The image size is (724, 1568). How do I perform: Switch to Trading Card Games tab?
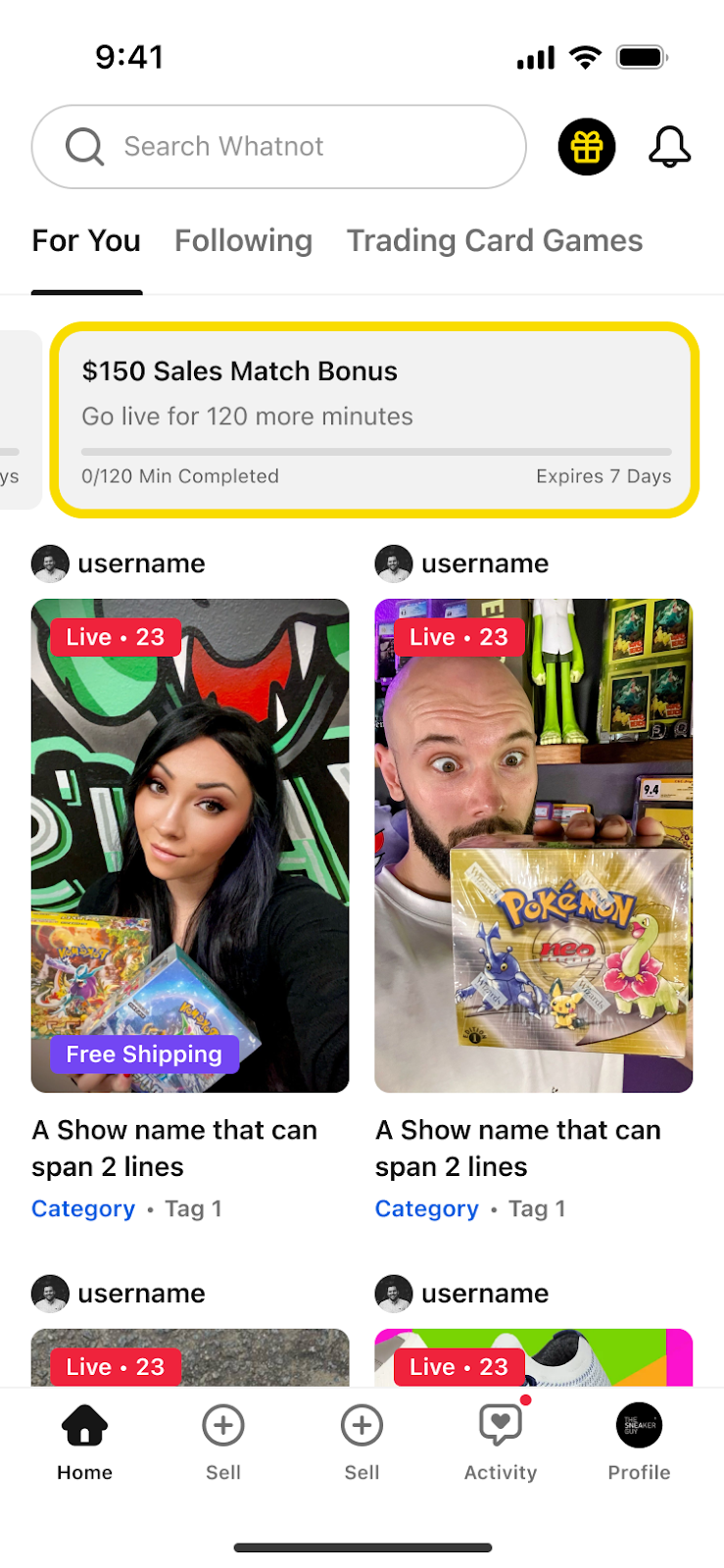pos(495,241)
